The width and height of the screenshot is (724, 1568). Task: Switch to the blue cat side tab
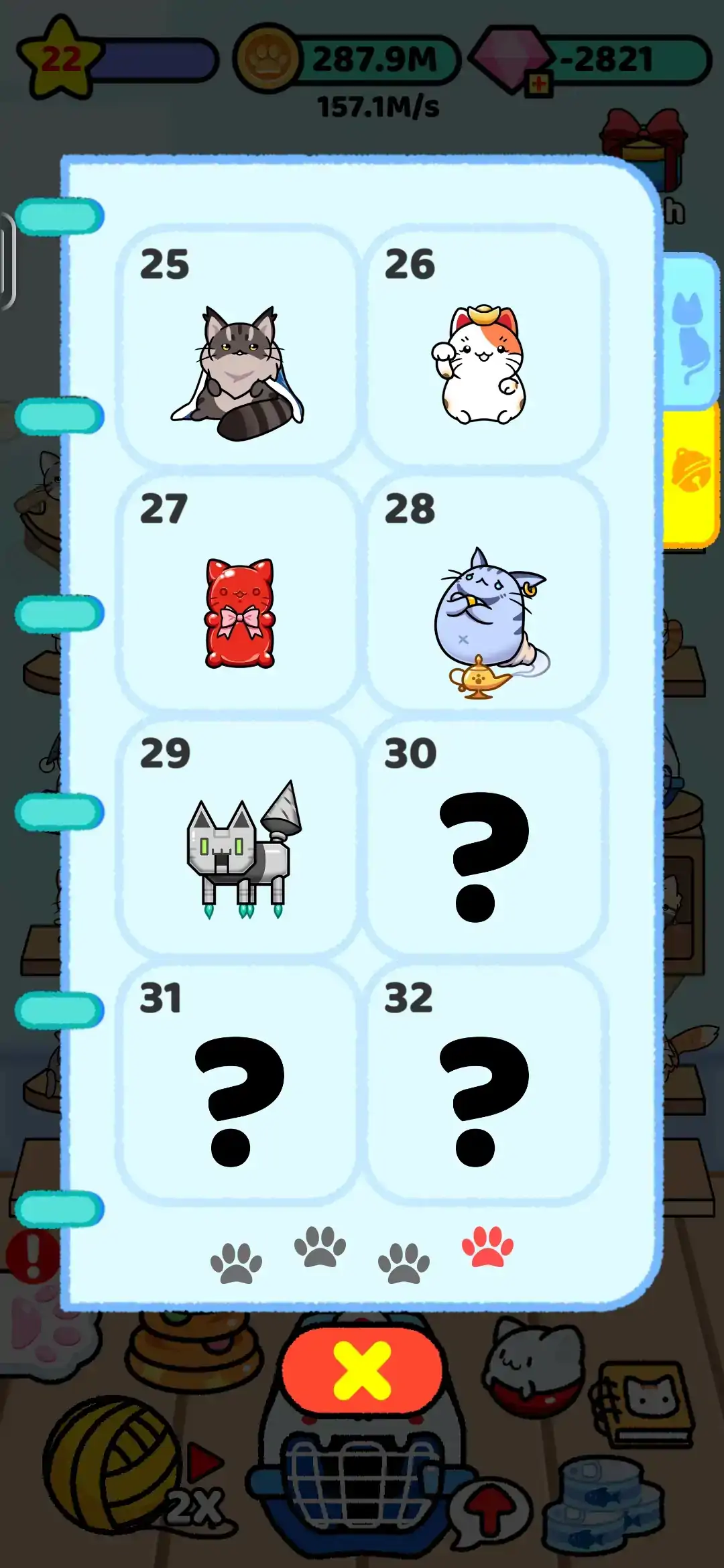(x=690, y=332)
